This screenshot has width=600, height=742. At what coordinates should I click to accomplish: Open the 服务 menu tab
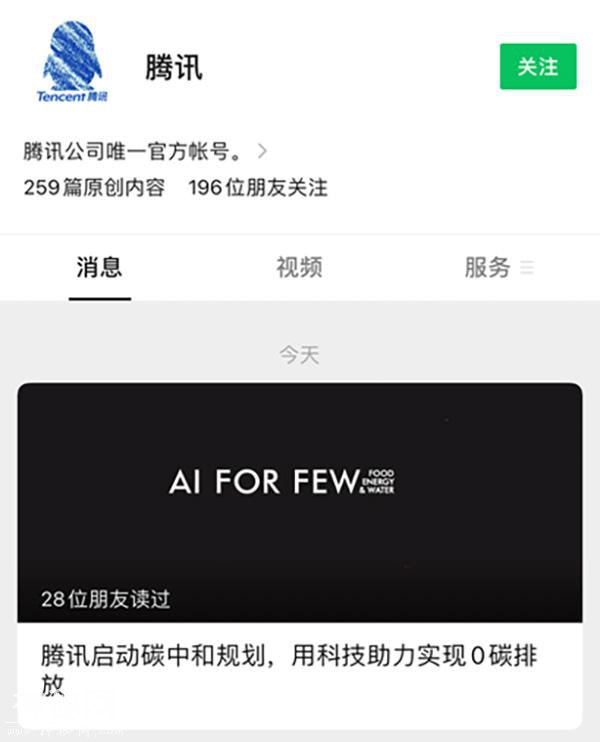(x=497, y=267)
